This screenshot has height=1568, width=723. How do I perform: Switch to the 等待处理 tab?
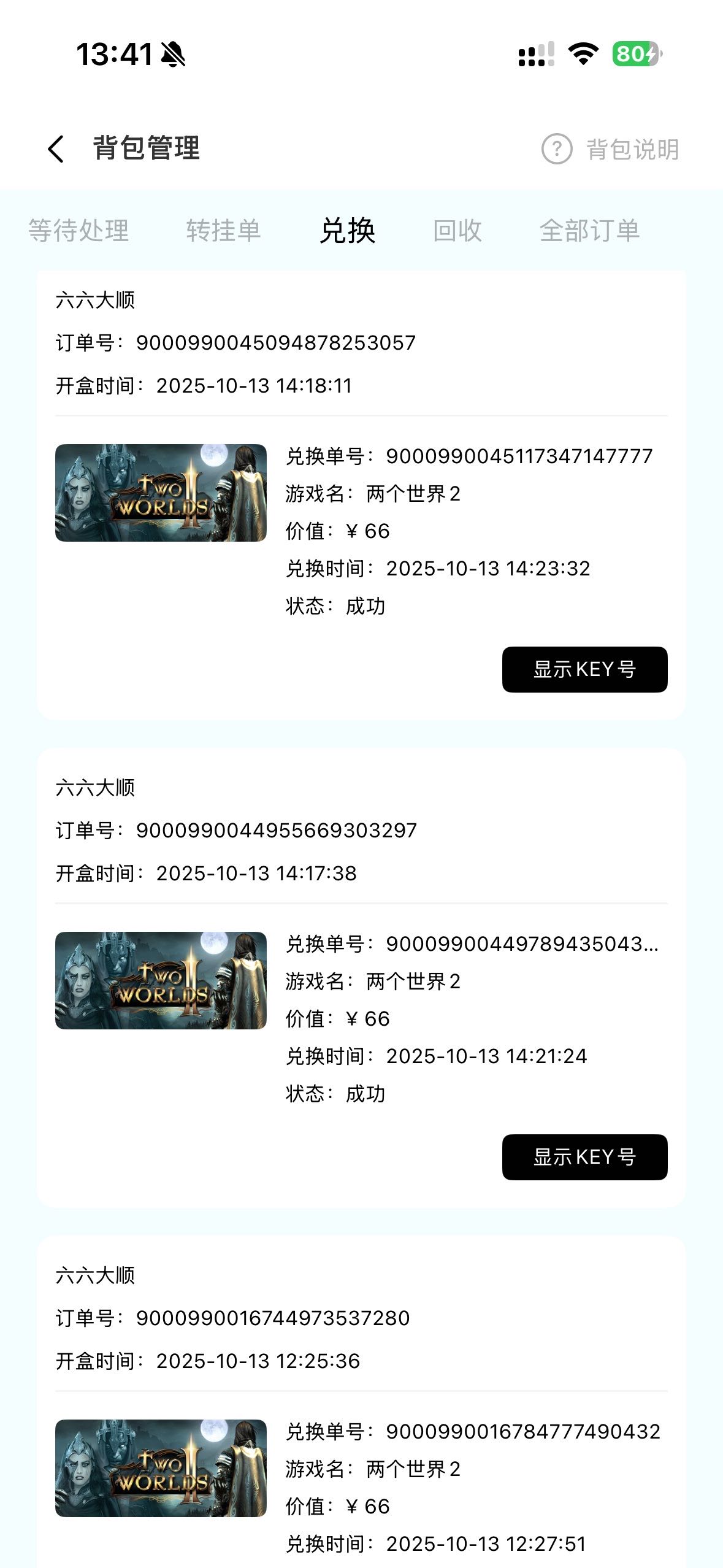pos(78,231)
